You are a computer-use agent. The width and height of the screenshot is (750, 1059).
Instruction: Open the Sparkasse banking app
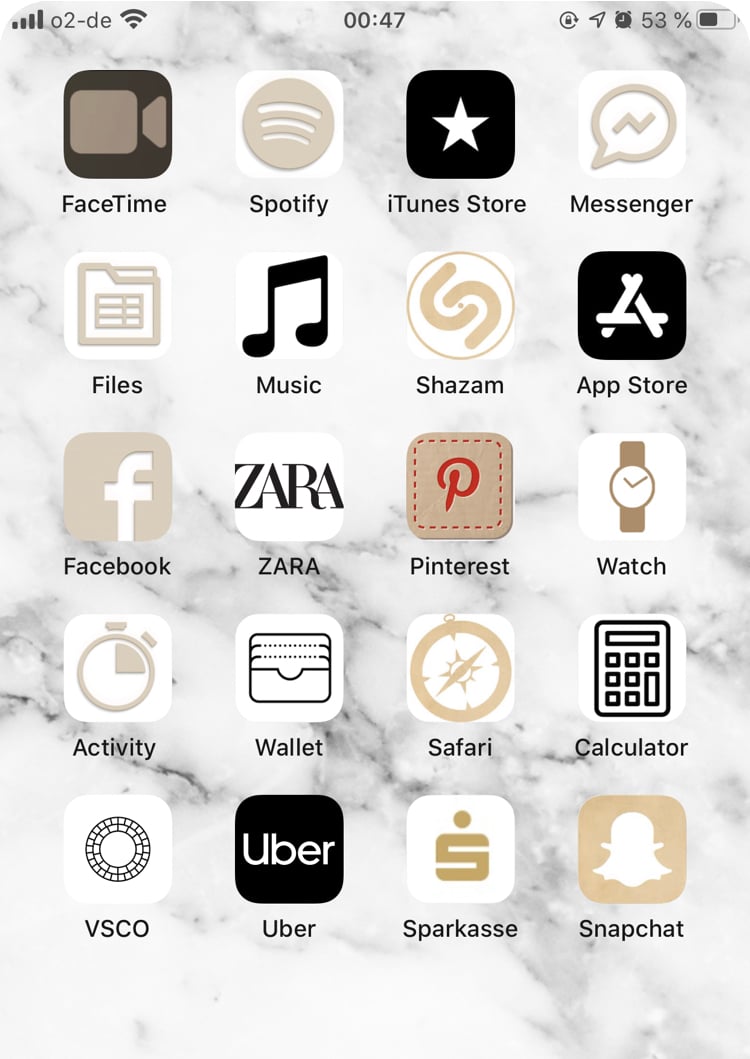(460, 849)
